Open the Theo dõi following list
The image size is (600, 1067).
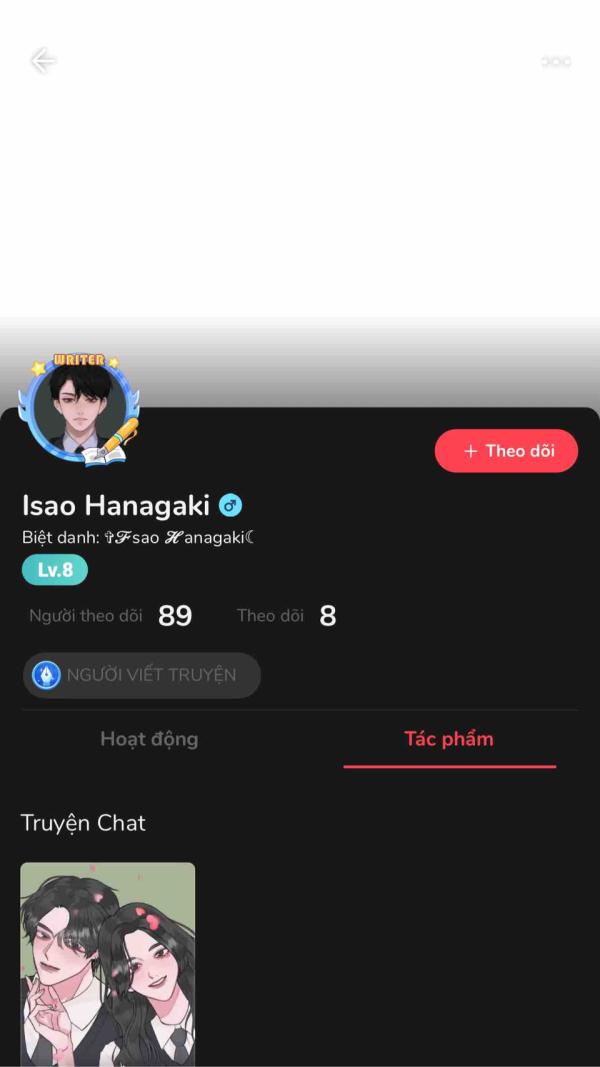(x=286, y=616)
